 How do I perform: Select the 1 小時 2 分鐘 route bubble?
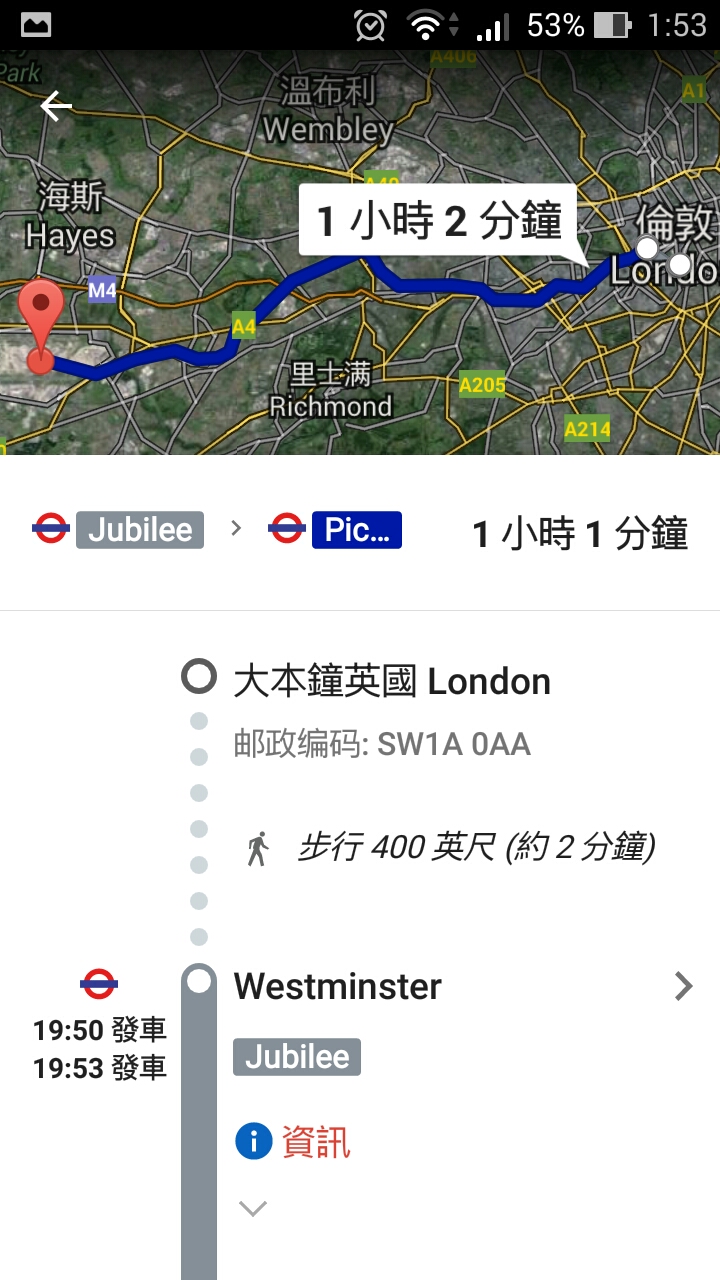pyautogui.click(x=438, y=221)
